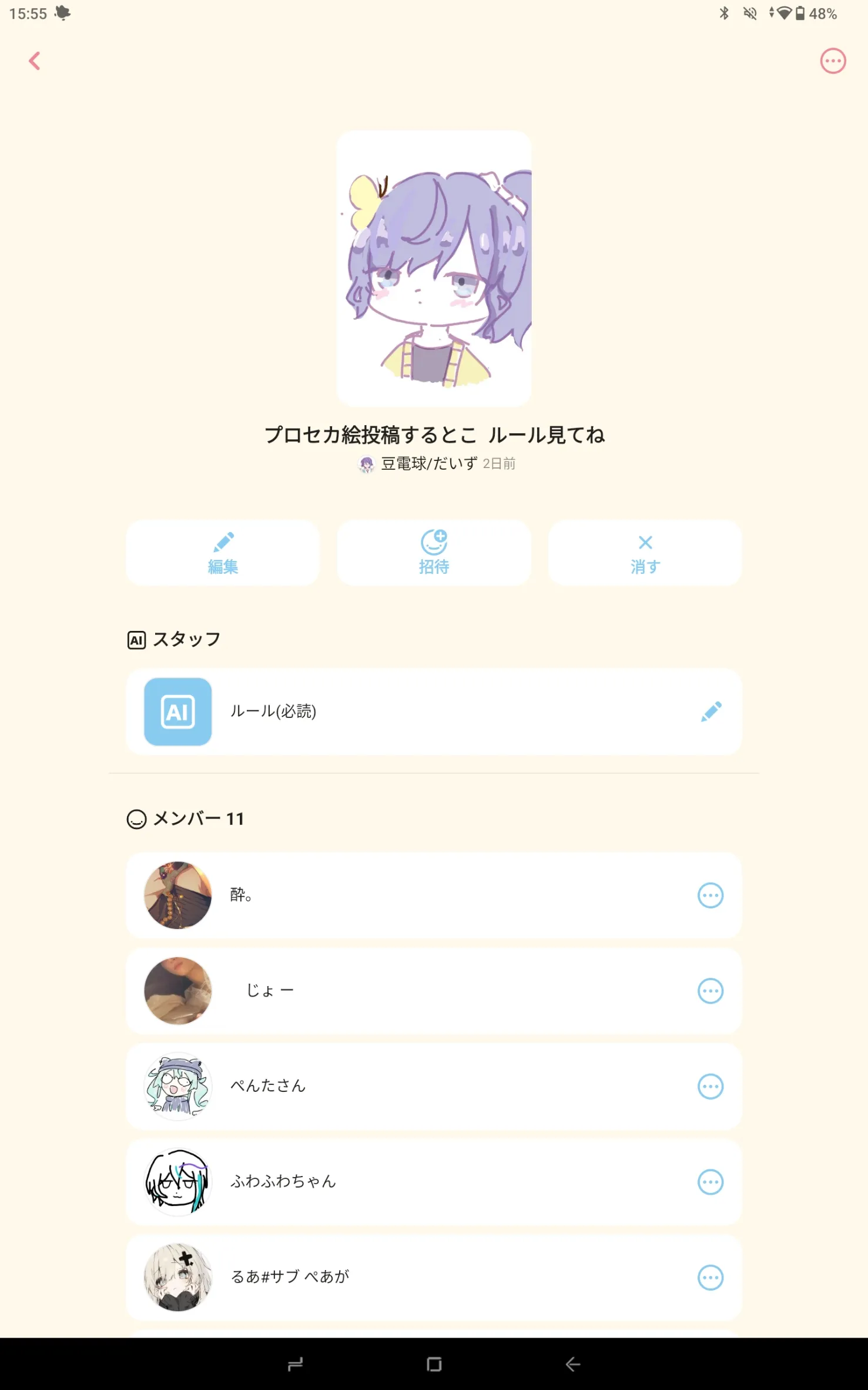Open options for ふわふわちゃん
Image resolution: width=868 pixels, height=1390 pixels.
(710, 1182)
